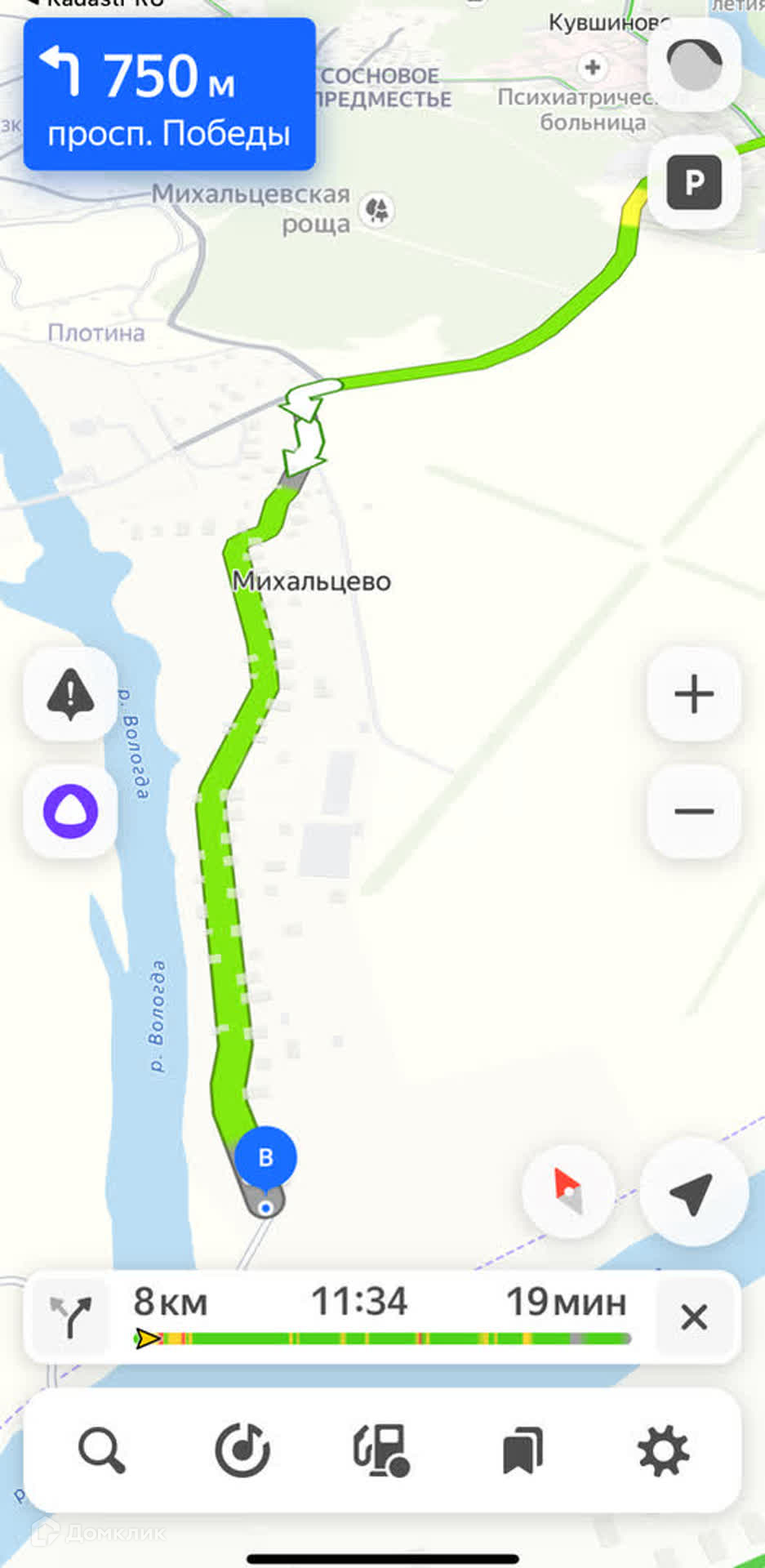Open the music player
The height and width of the screenshot is (1568, 765).
242,1450
